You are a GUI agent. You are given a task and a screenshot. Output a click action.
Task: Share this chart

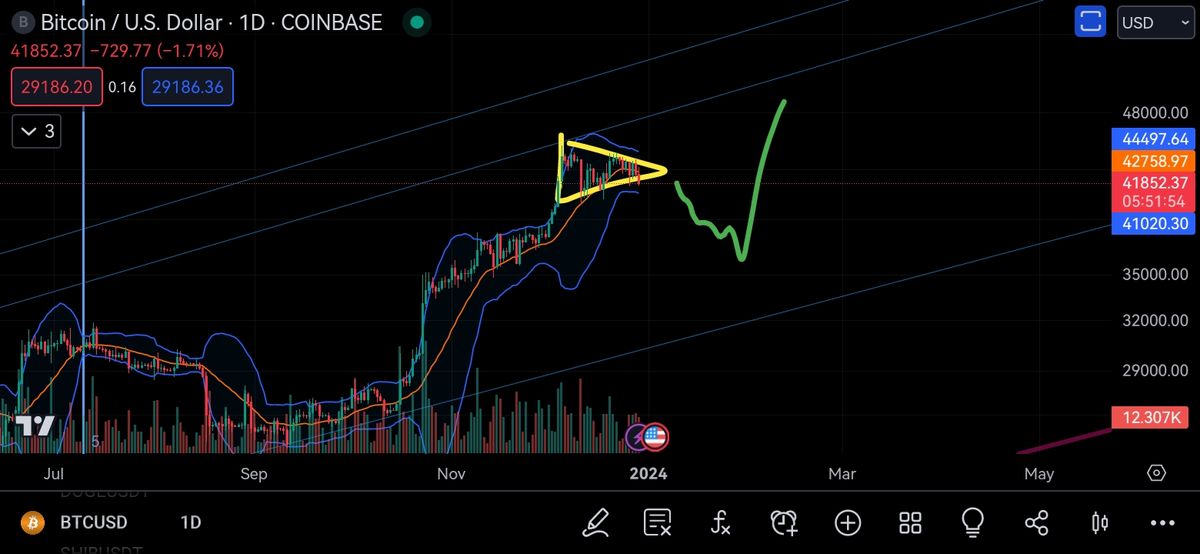tap(1037, 522)
